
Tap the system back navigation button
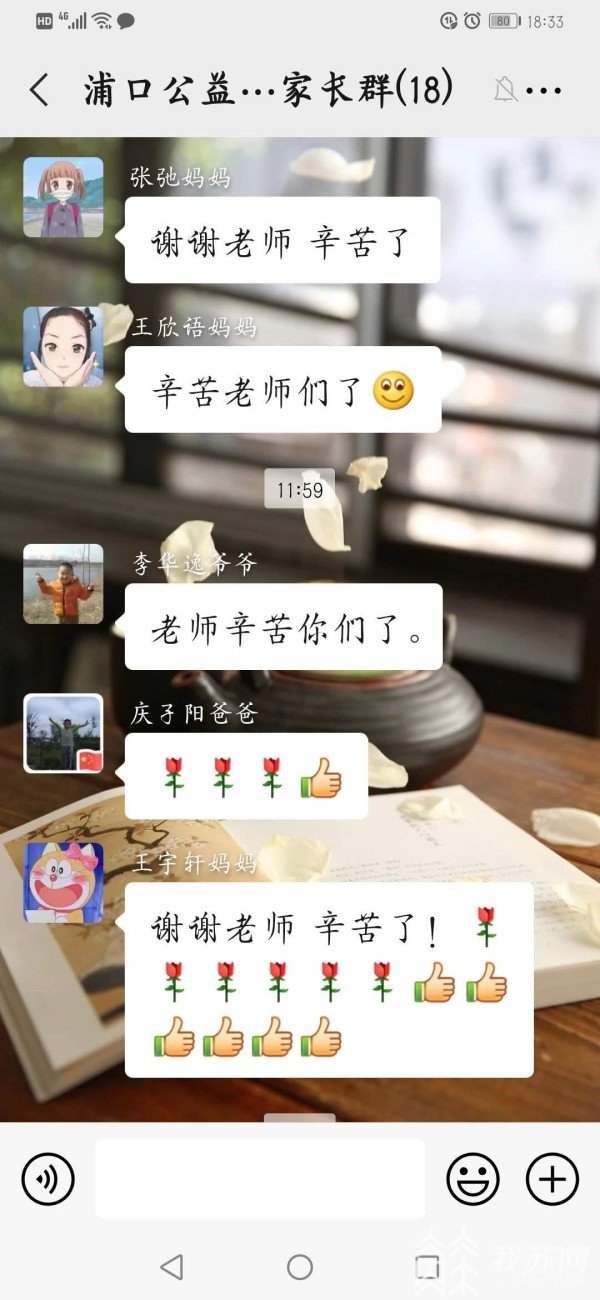[172, 1267]
